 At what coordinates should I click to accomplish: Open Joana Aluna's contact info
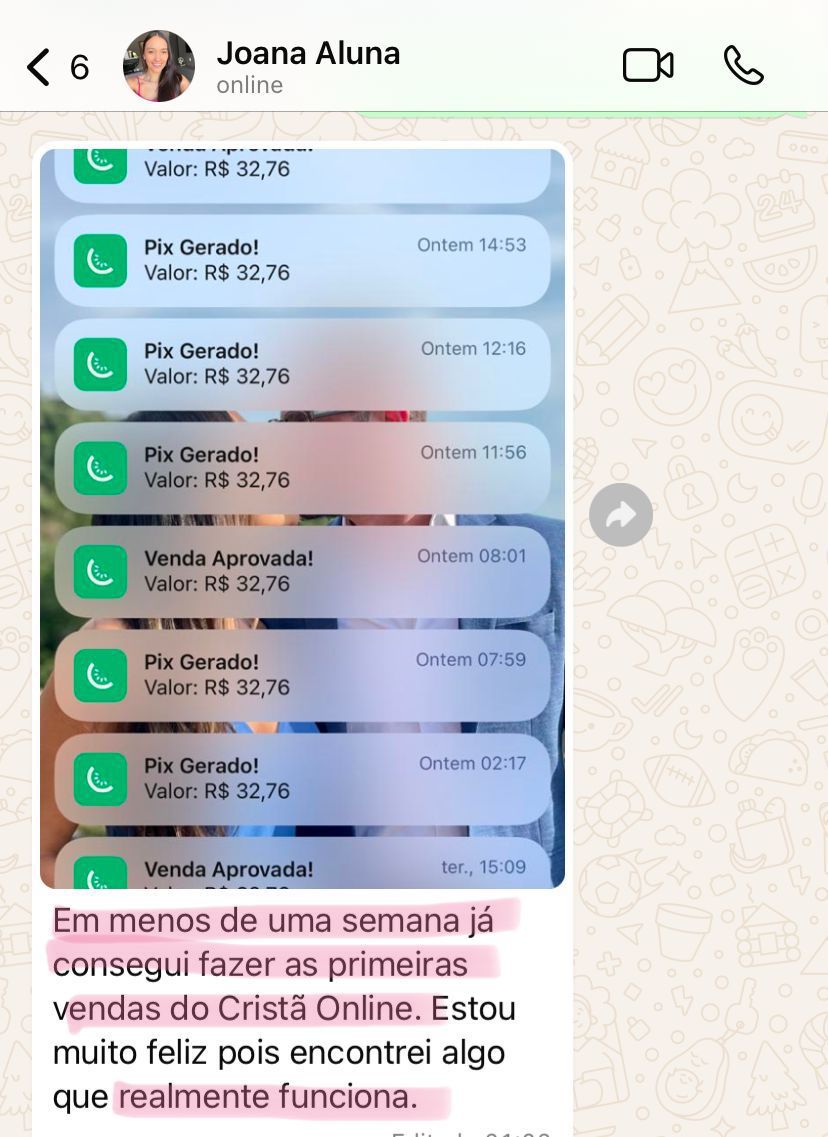308,66
